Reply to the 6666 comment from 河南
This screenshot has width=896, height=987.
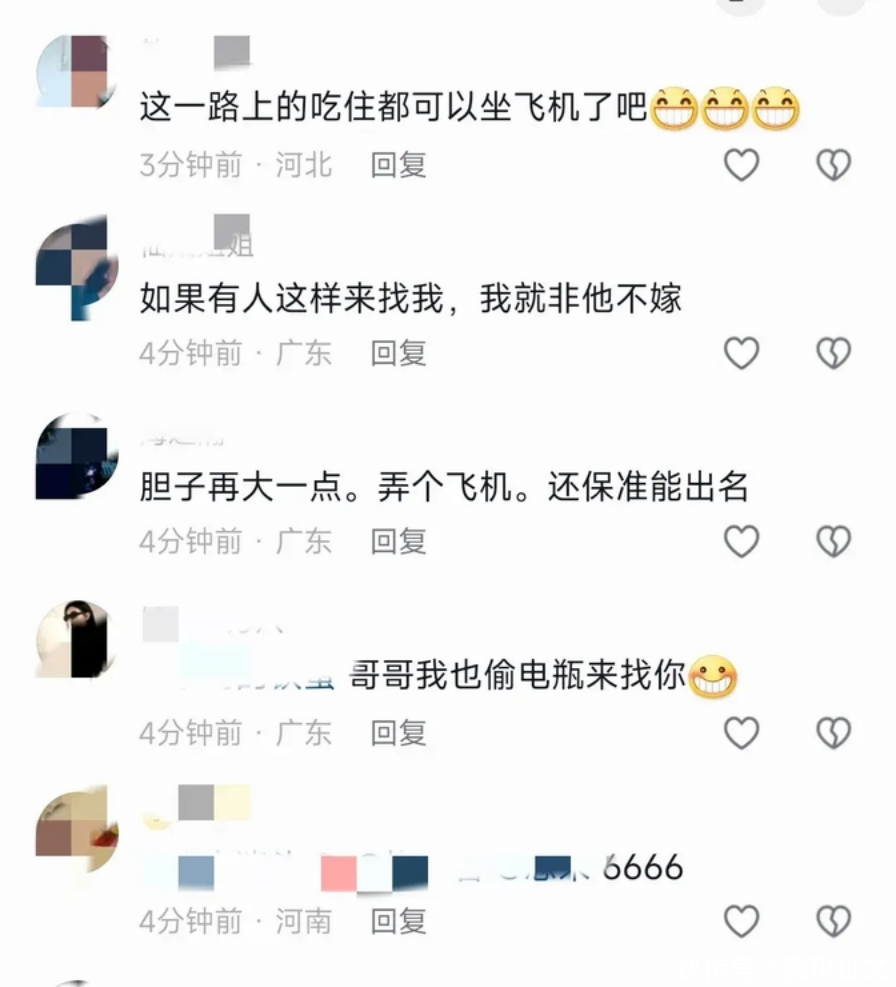pos(398,921)
